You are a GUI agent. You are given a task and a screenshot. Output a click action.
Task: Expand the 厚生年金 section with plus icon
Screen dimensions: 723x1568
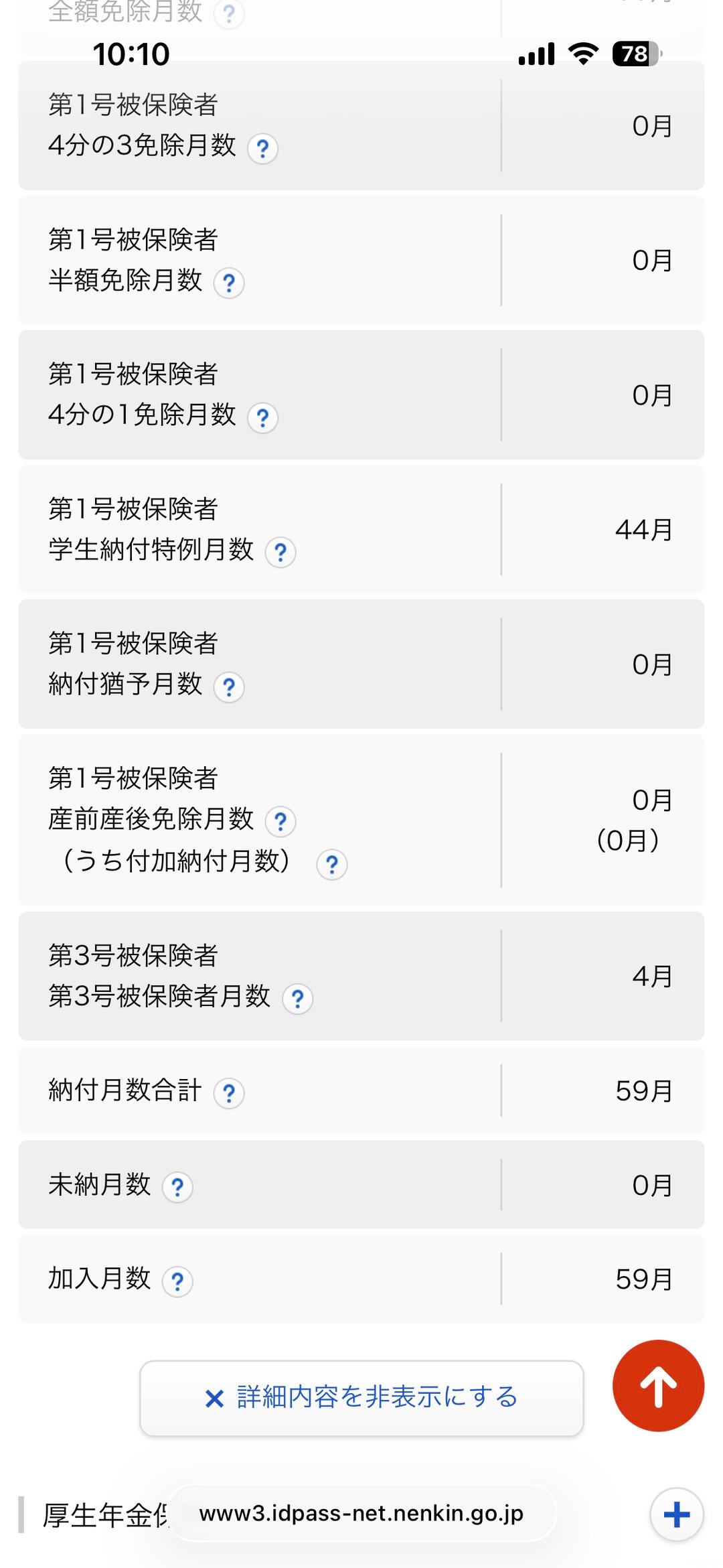[x=677, y=1514]
